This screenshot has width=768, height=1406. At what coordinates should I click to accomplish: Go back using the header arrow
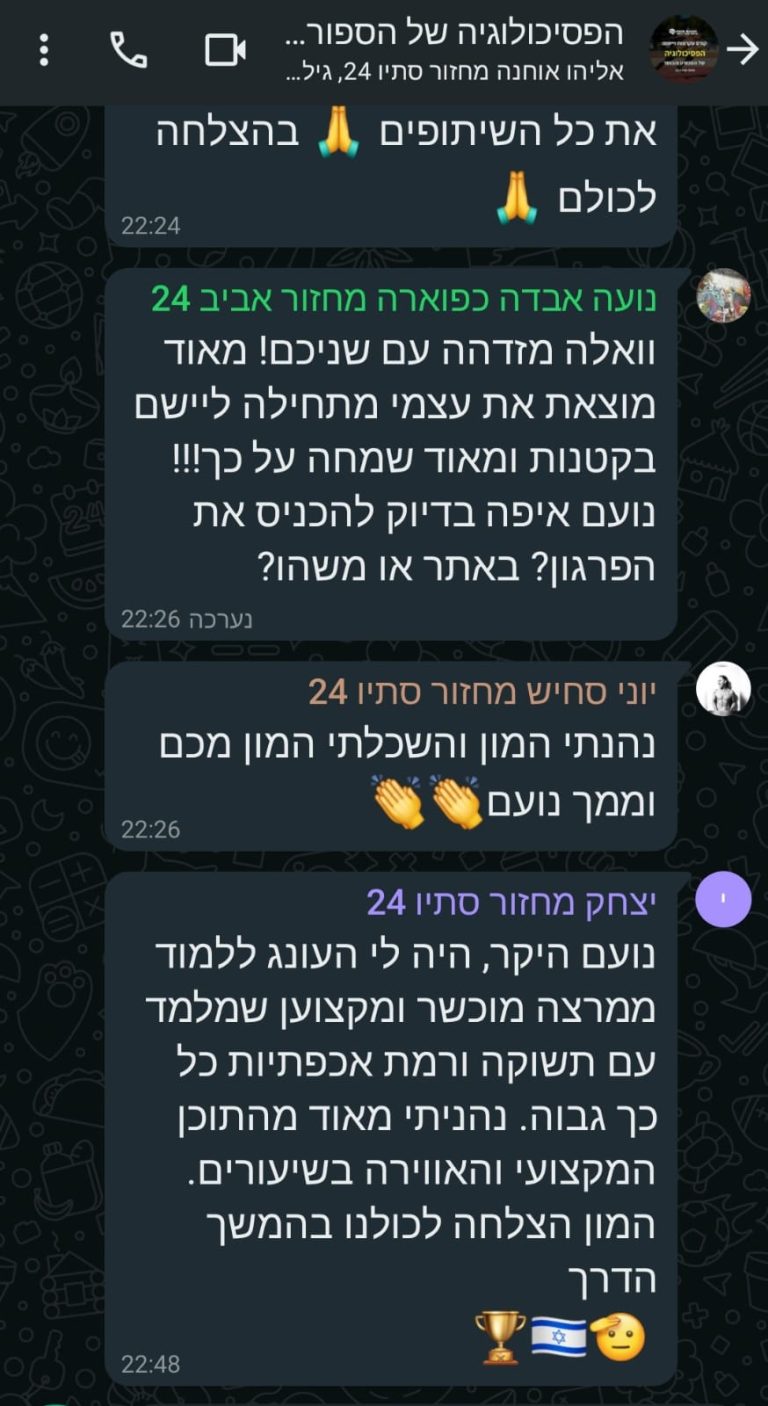tap(742, 50)
